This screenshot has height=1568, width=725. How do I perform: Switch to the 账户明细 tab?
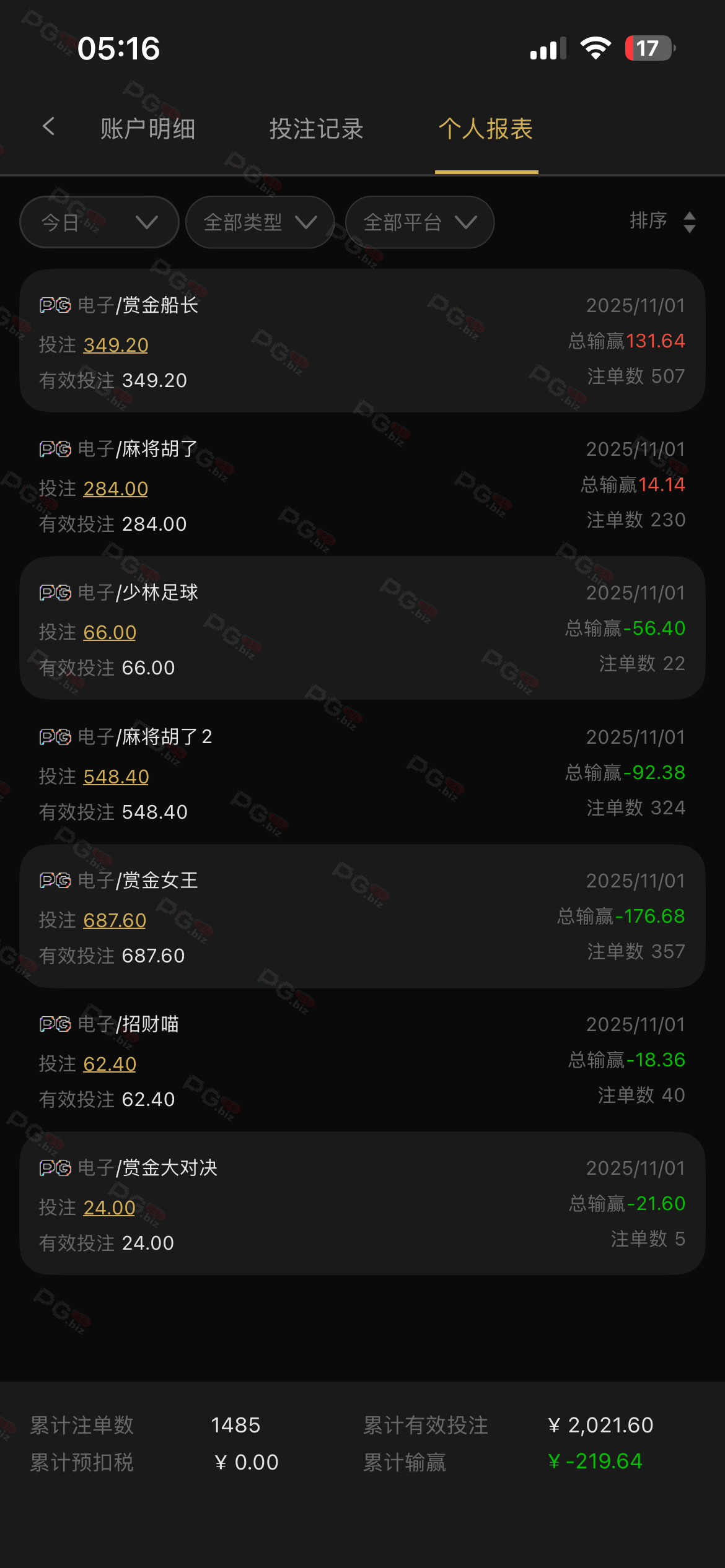148,129
